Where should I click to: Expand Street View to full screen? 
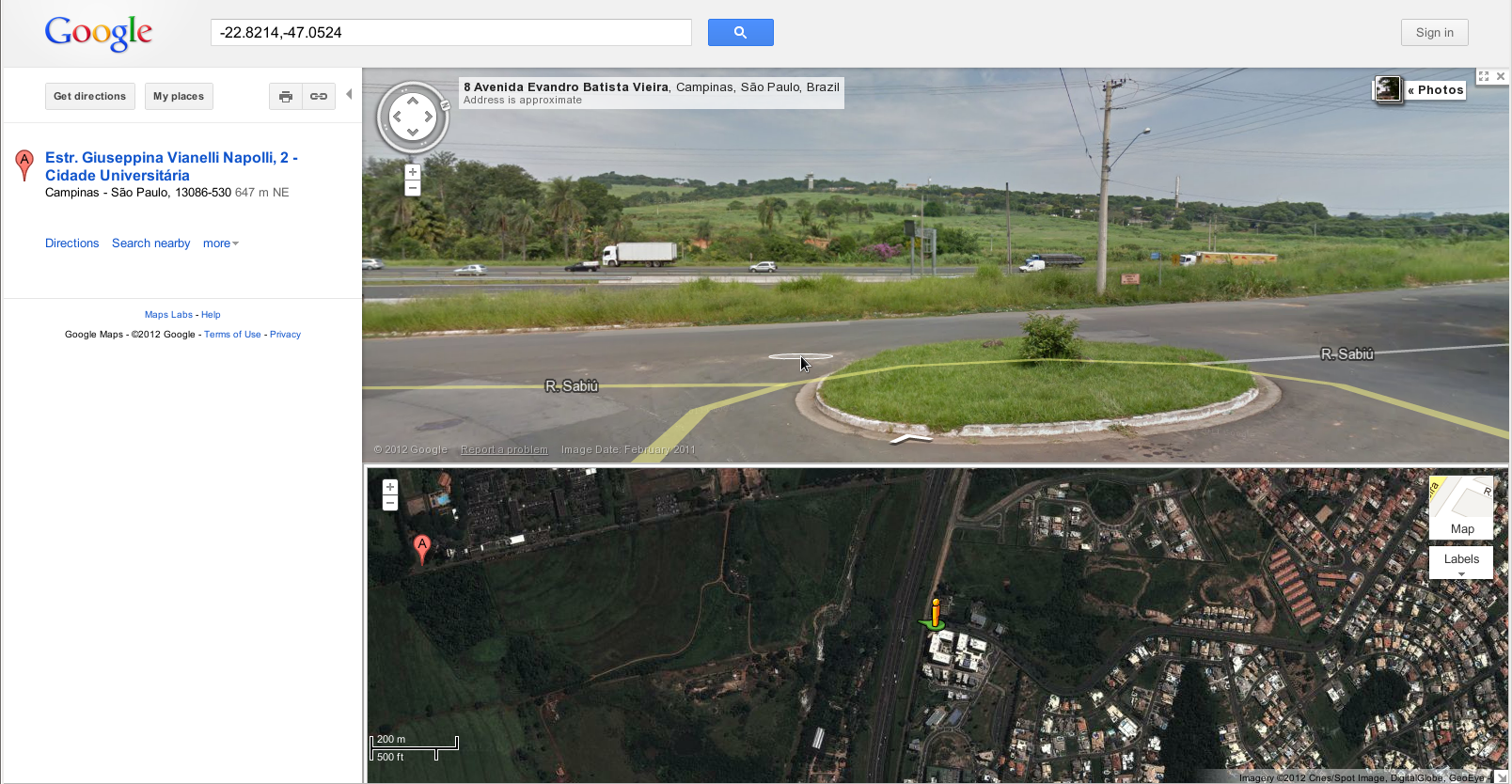[x=1484, y=76]
